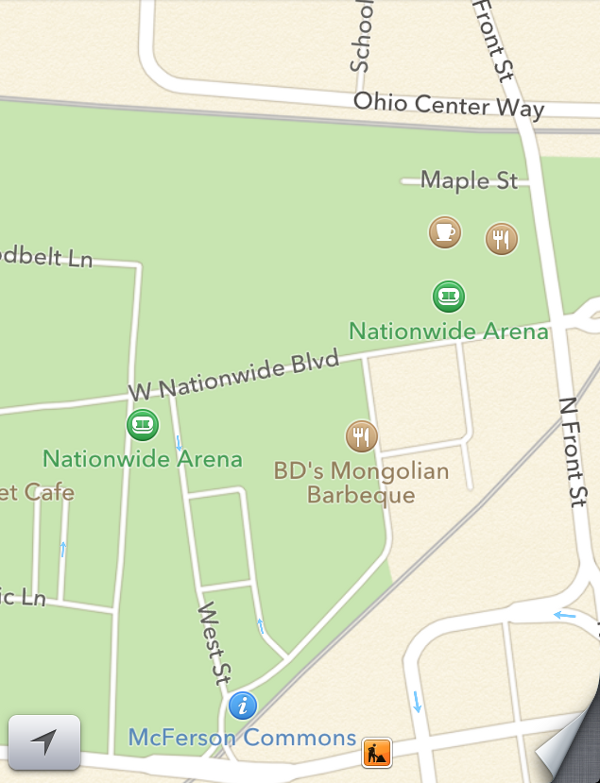
Task: Select the Nationwide Arena pin on W Nationwide Blvd
Action: click(x=143, y=424)
